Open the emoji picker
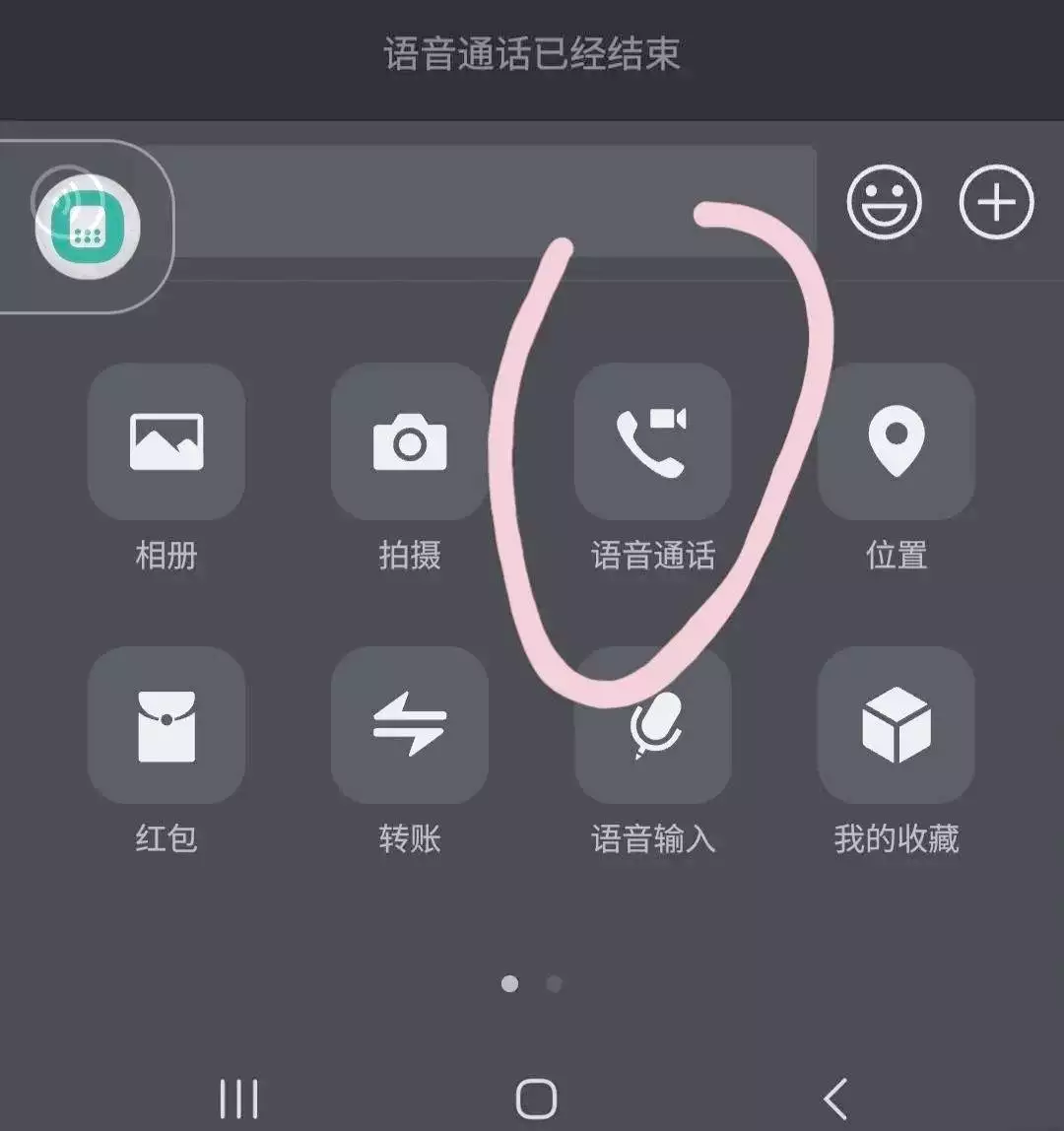 (x=885, y=203)
